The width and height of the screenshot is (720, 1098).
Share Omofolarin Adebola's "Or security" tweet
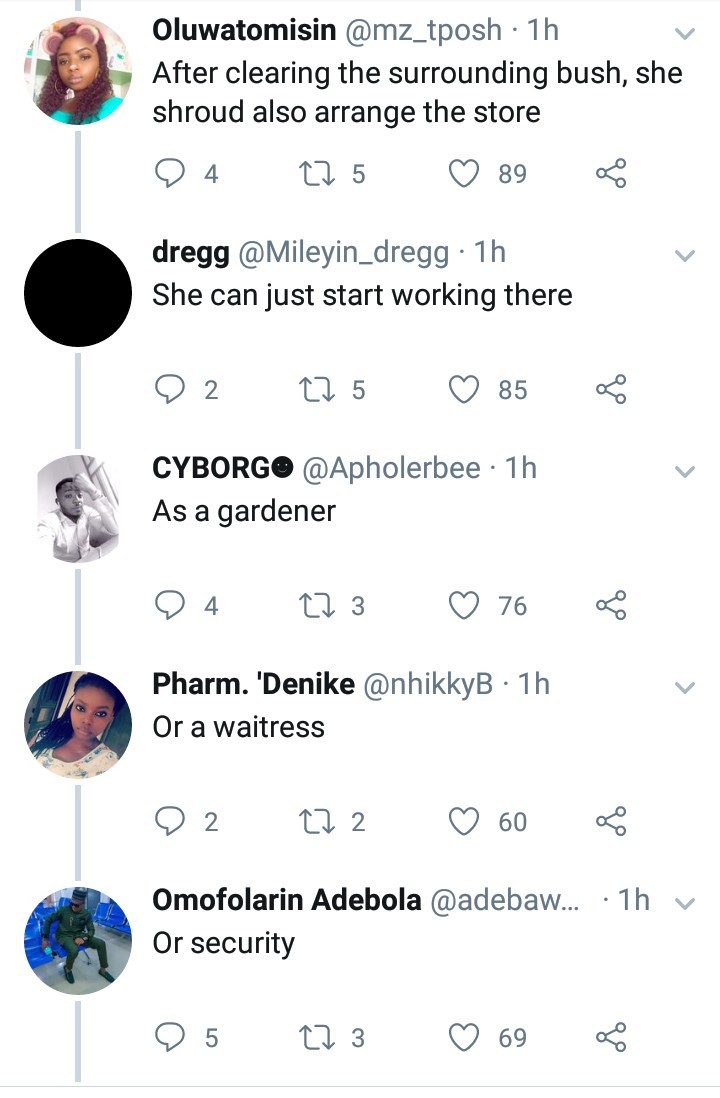click(611, 1038)
